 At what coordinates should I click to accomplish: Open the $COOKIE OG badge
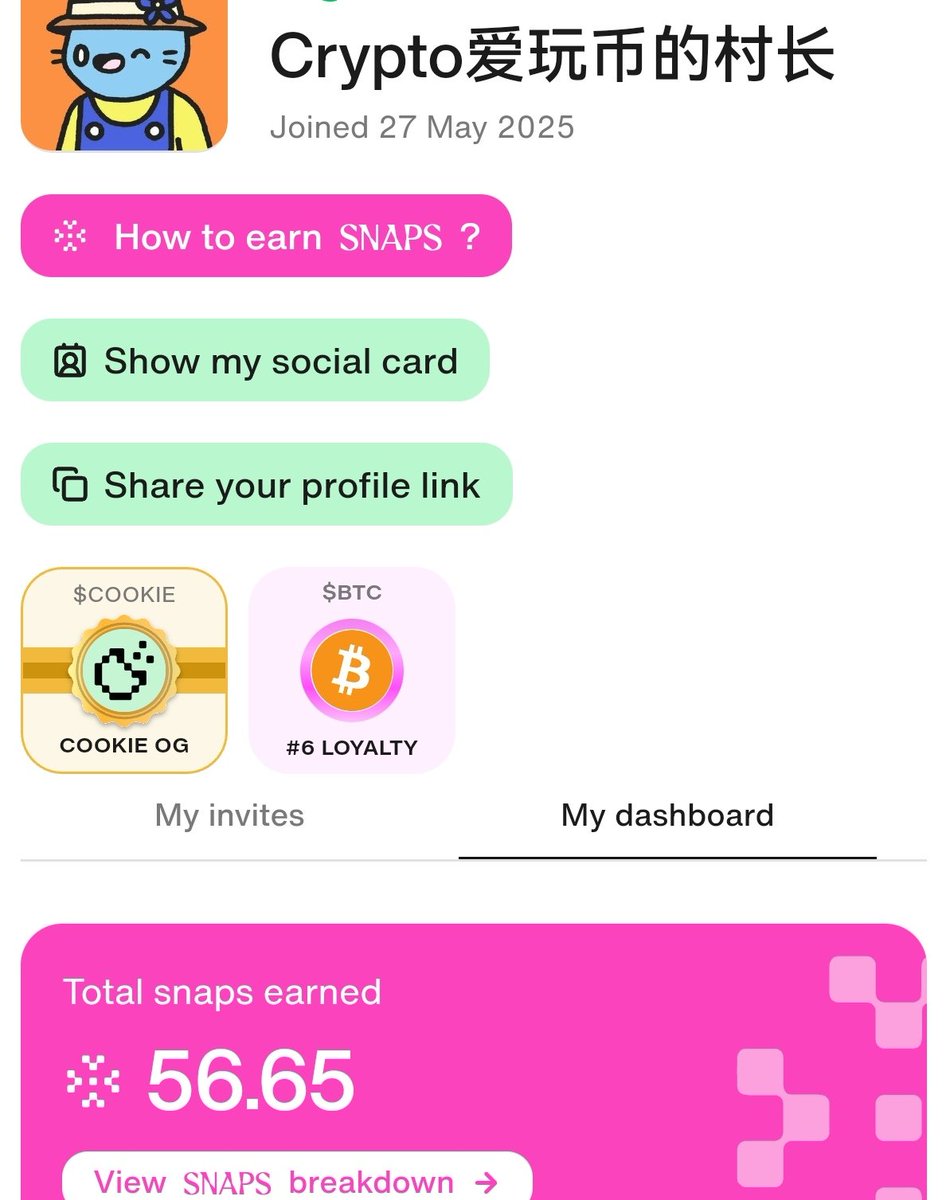pos(124,670)
